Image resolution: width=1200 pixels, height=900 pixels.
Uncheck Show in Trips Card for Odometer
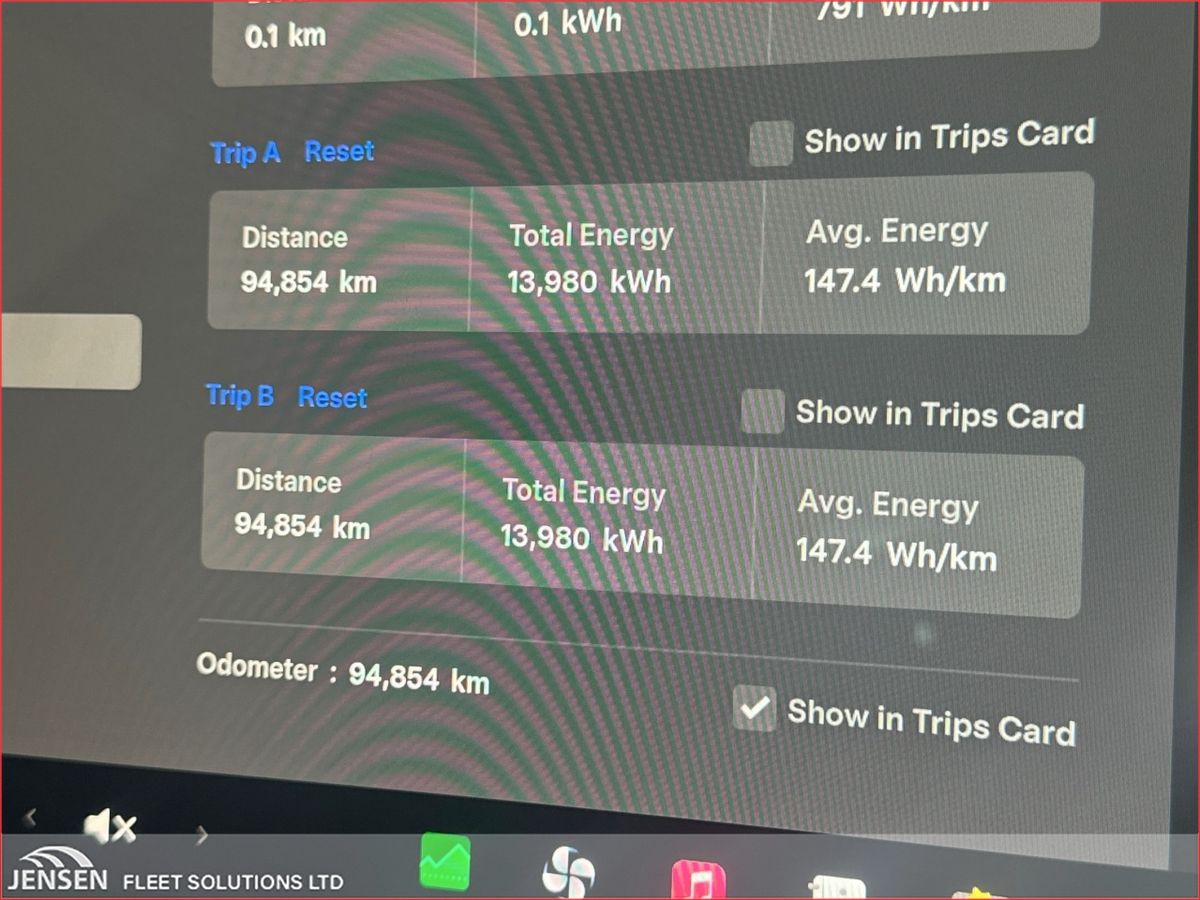754,708
